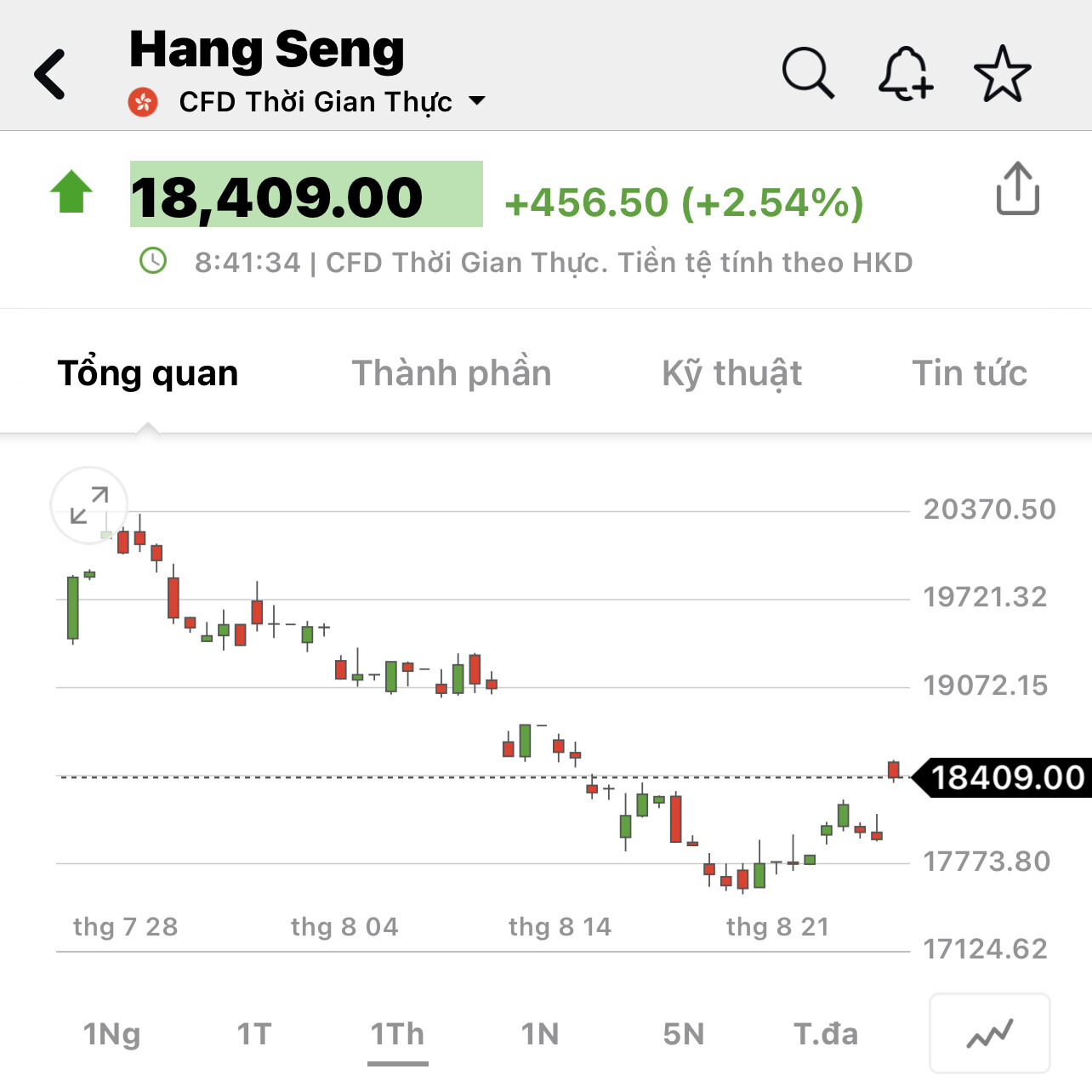This screenshot has width=1092, height=1092.
Task: Share the Hang Seng quote
Action: pos(1017,189)
